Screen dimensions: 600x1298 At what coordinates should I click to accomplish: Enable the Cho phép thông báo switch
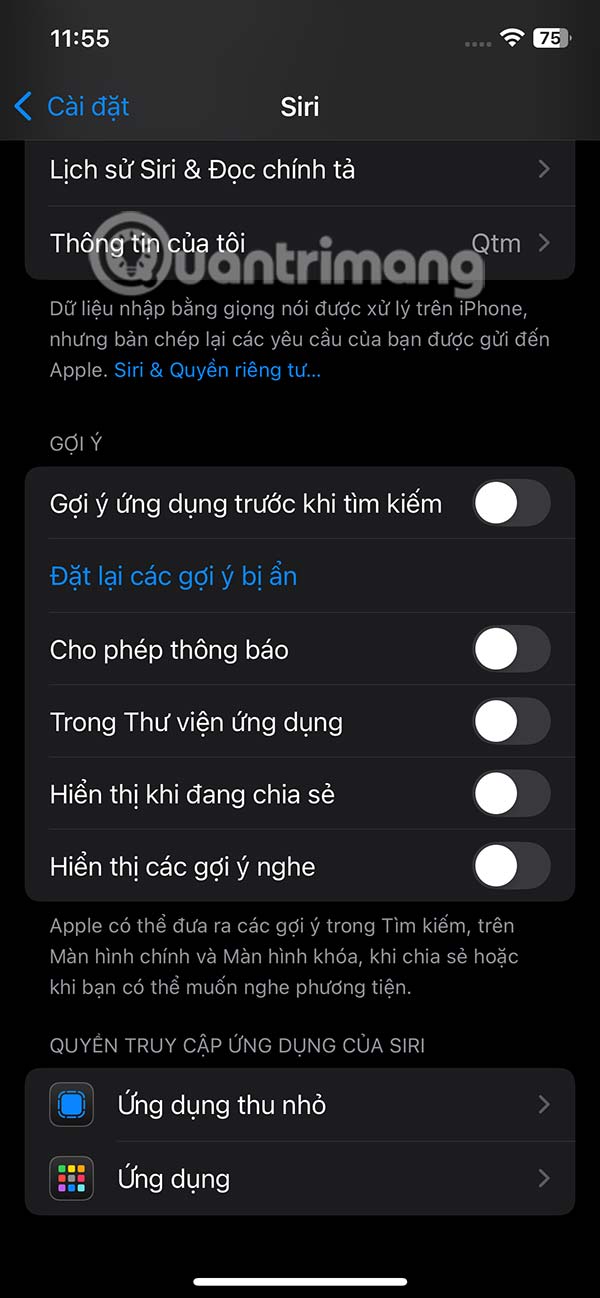point(510,650)
